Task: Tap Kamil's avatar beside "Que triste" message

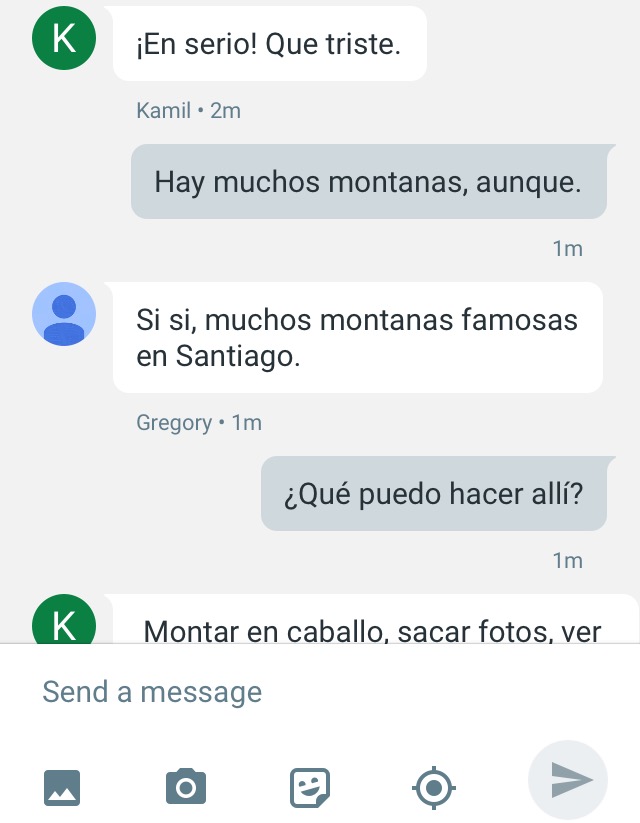Action: tap(65, 39)
